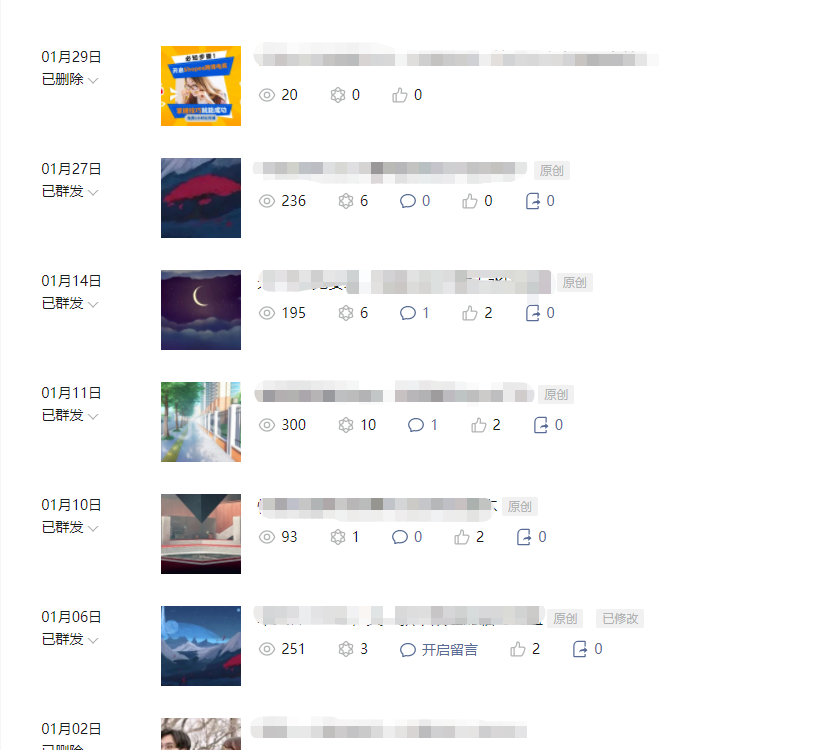The width and height of the screenshot is (823, 750).
Task: Expand the 已删除 dropdown for 01月29日
Action: [x=93, y=80]
